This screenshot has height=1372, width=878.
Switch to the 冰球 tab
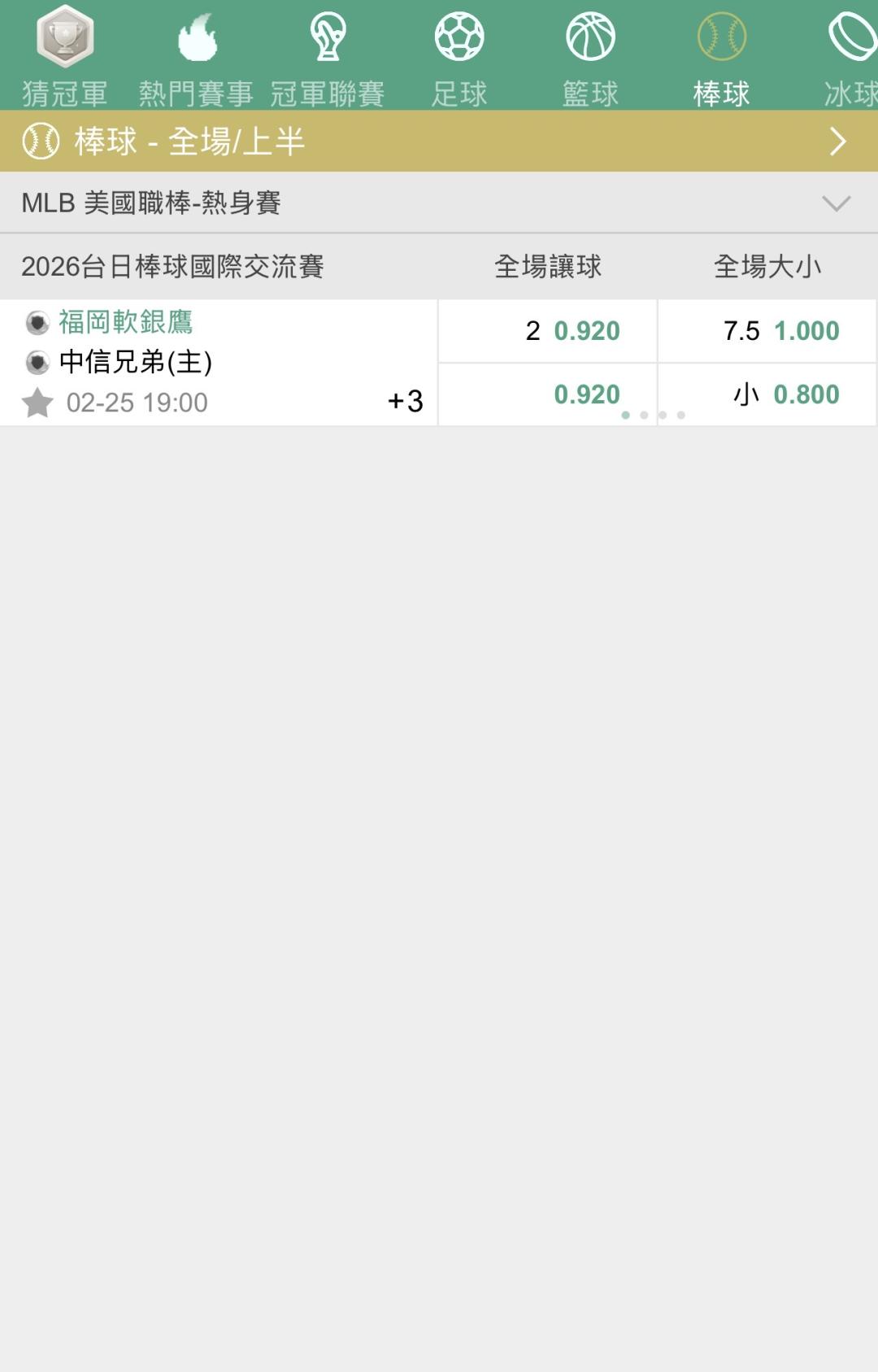pos(850,57)
